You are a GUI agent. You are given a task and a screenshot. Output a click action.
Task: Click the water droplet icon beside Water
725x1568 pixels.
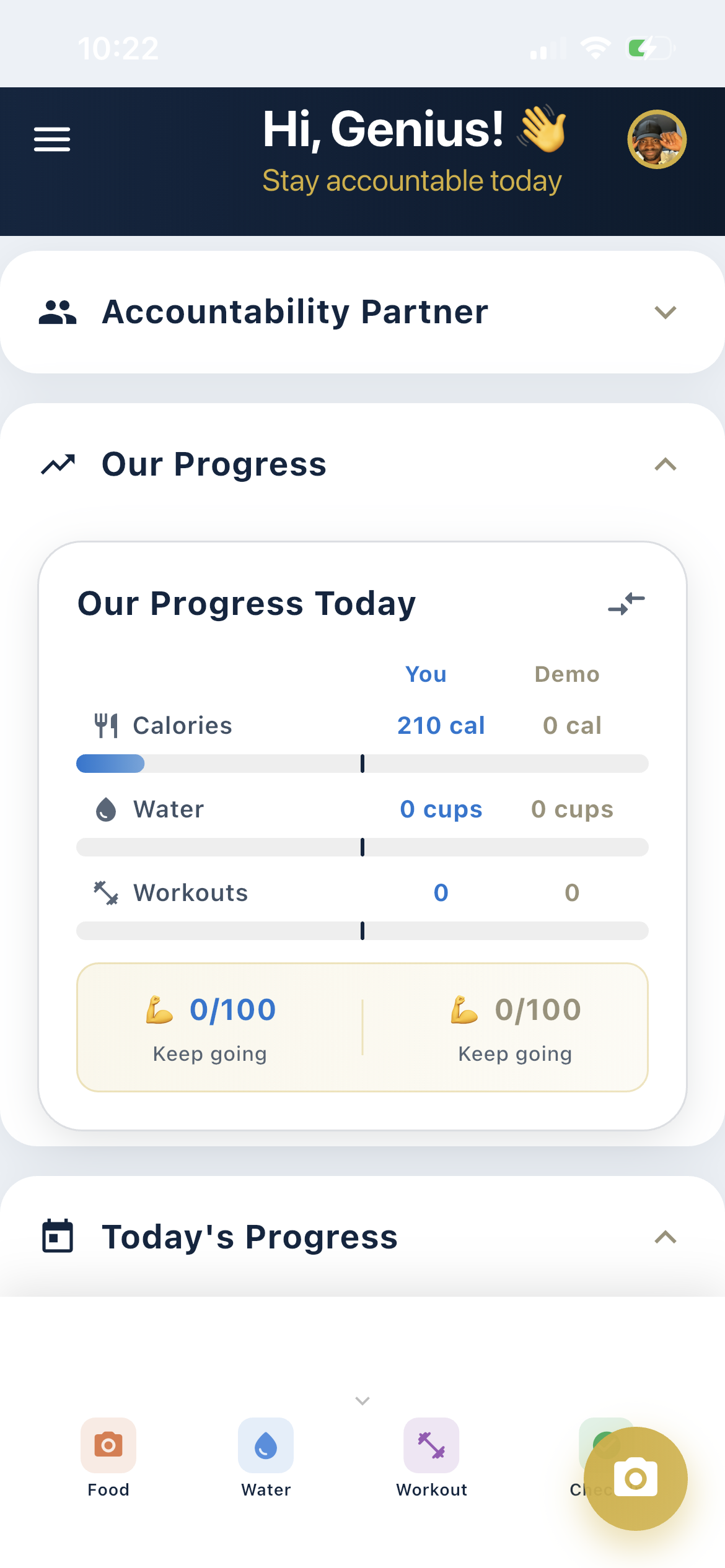click(106, 808)
